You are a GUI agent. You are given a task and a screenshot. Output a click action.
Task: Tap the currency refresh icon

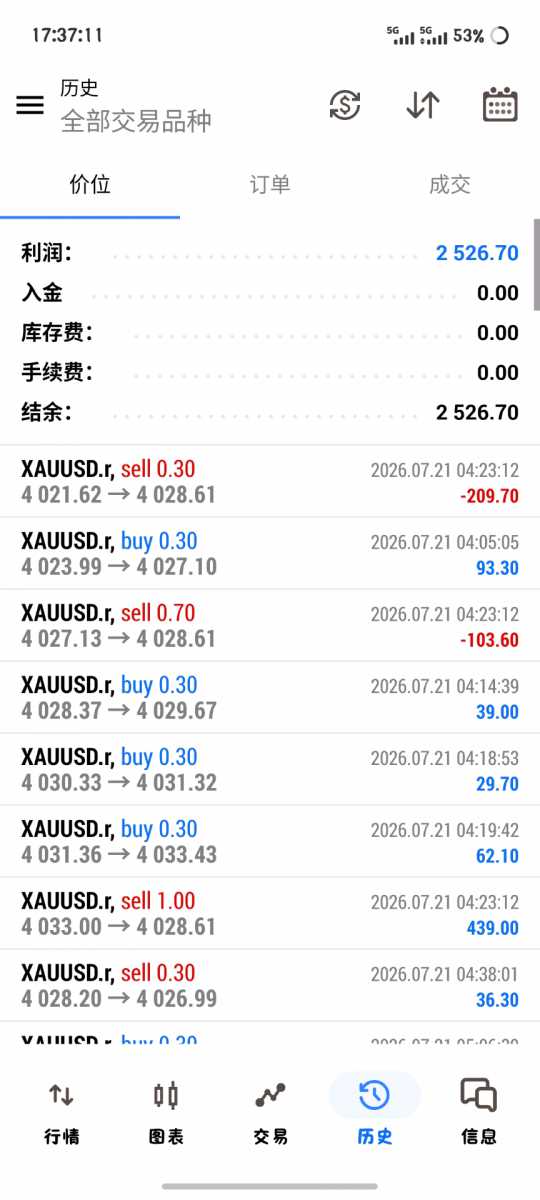[x=345, y=105]
